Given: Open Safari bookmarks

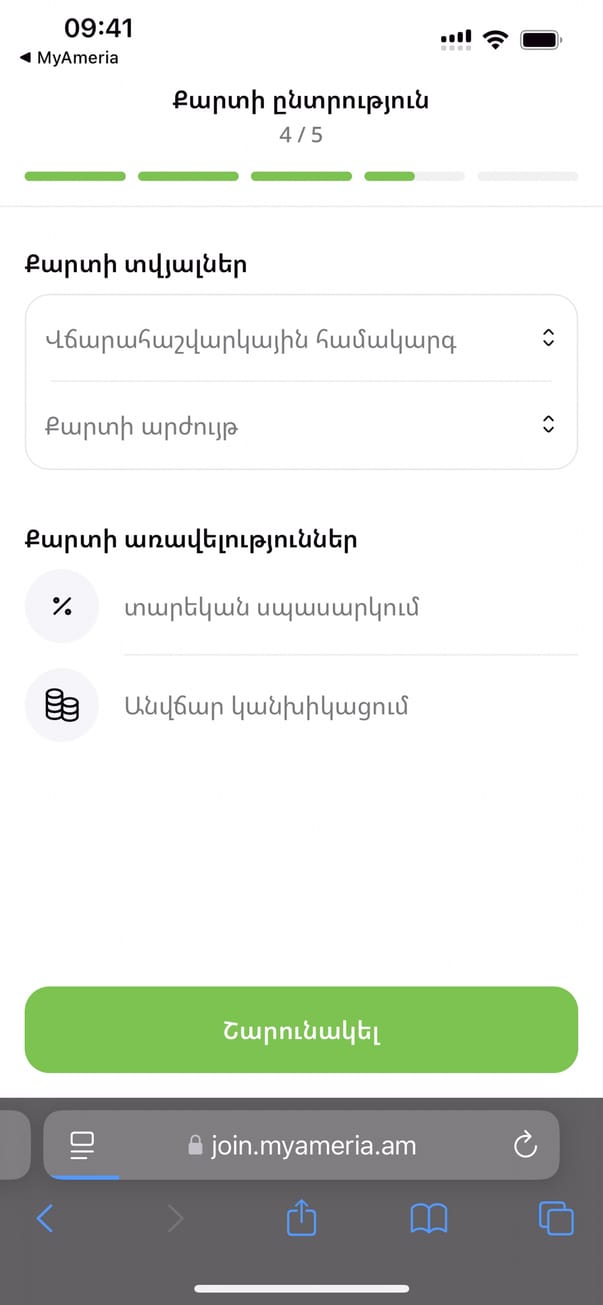Looking at the screenshot, I should 429,1218.
